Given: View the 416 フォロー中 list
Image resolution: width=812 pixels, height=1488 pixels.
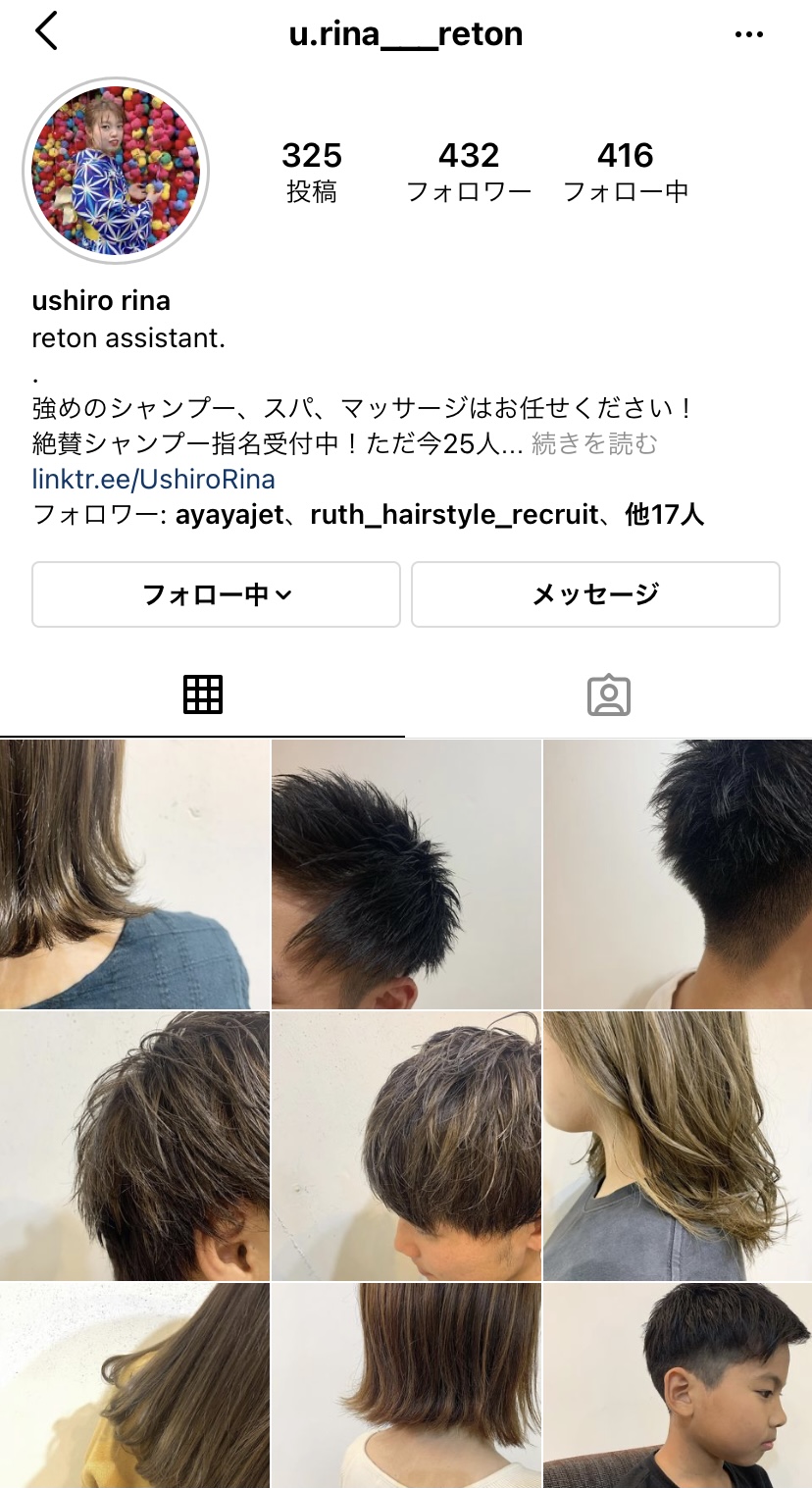Looking at the screenshot, I should 626,171.
